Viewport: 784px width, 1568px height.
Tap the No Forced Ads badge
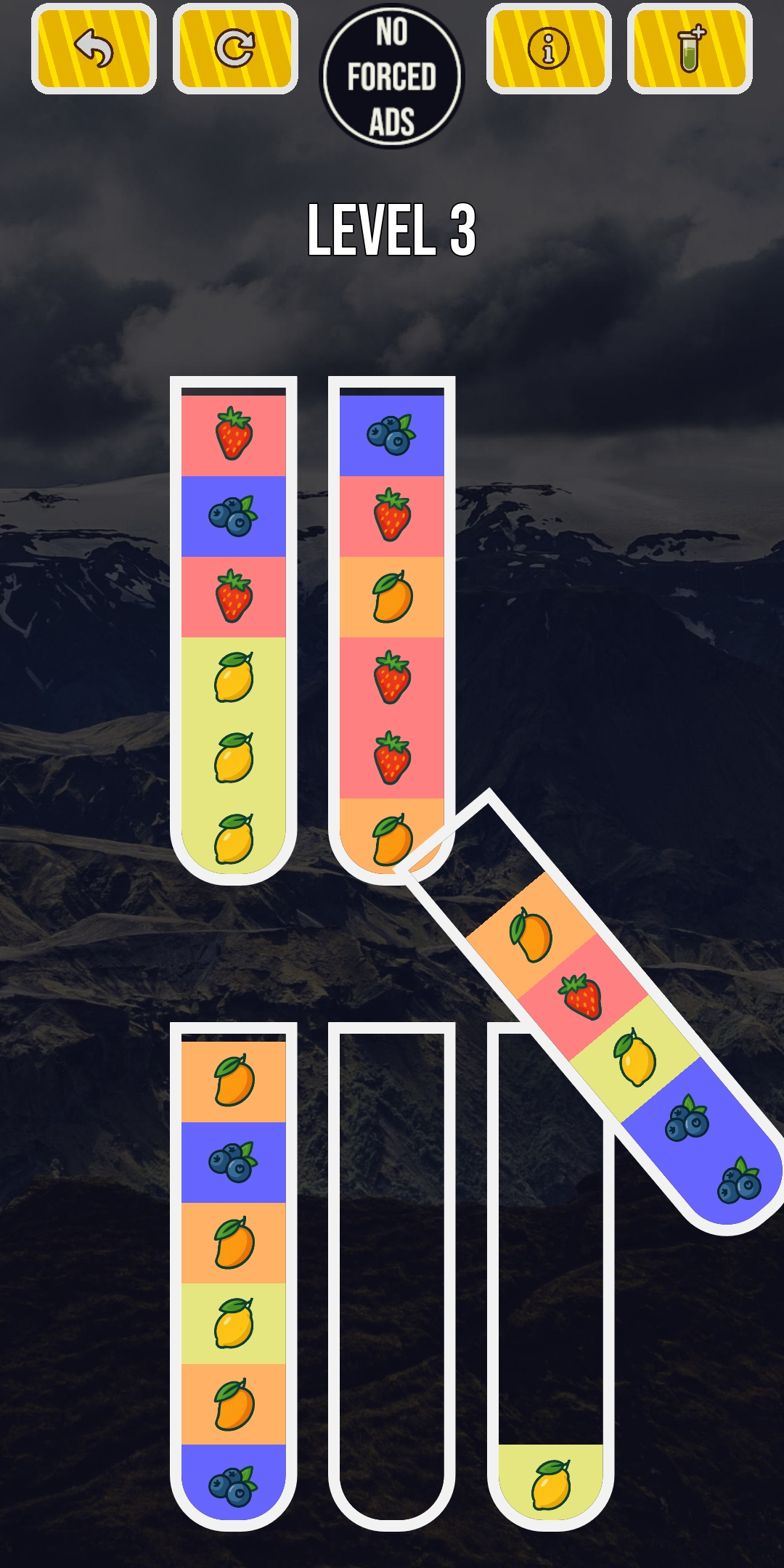(x=392, y=76)
